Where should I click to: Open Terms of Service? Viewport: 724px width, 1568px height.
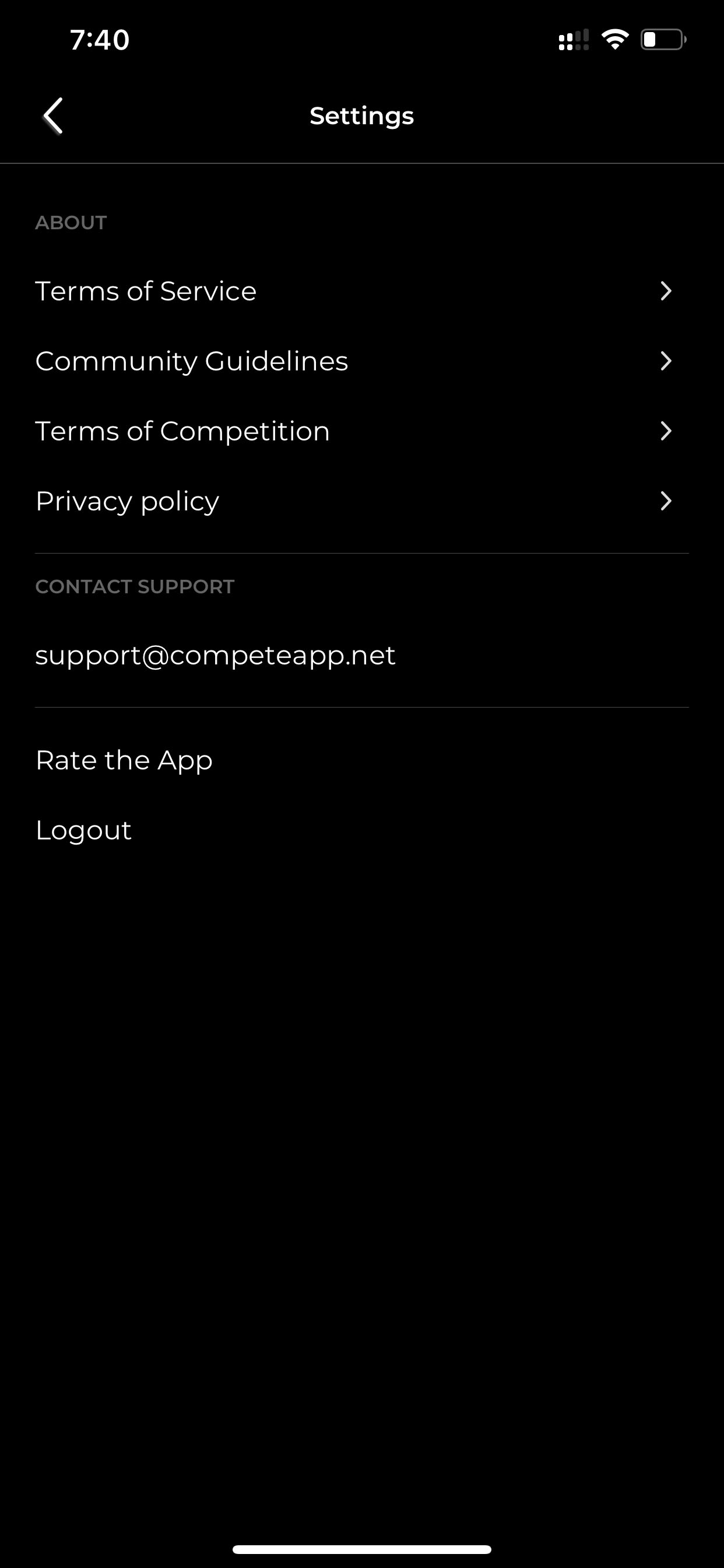362,291
